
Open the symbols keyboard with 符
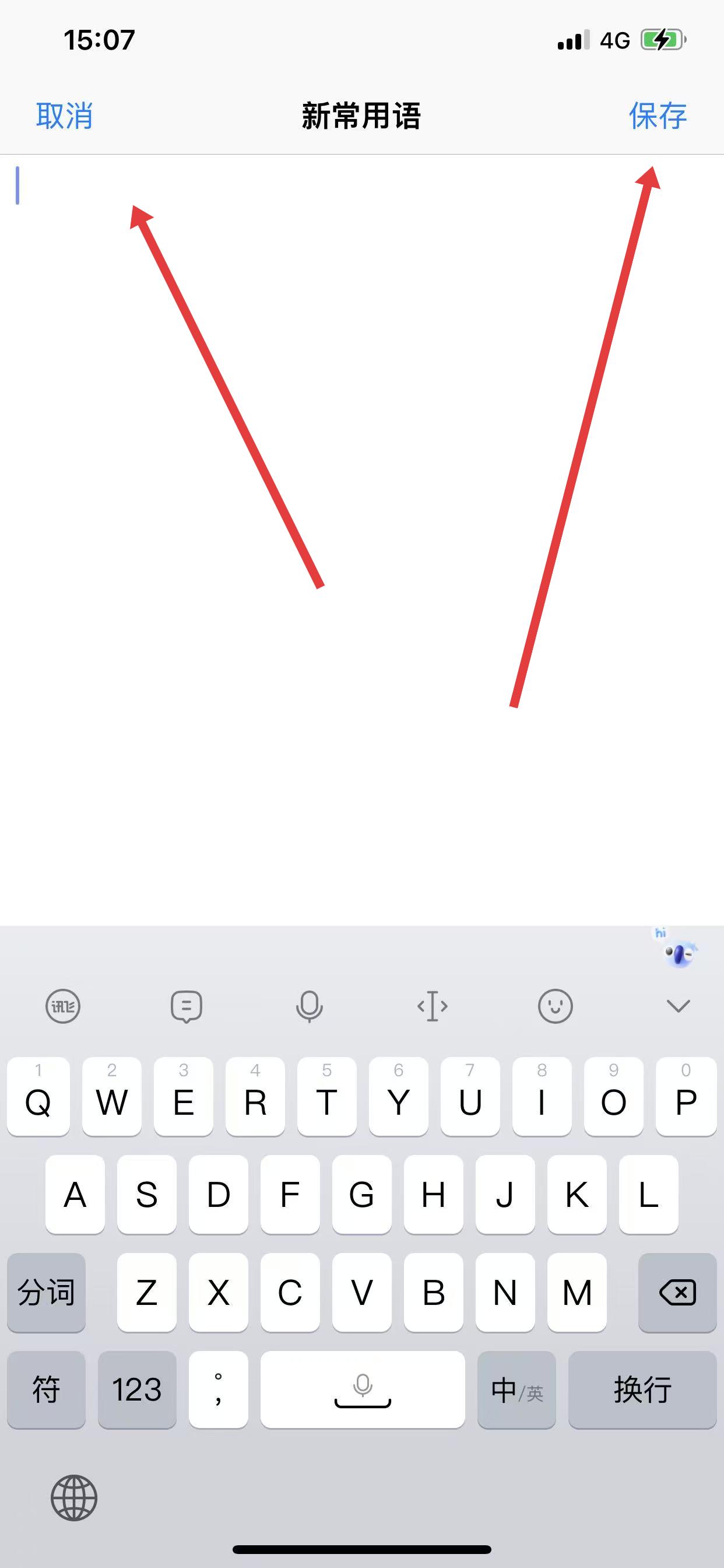(46, 1389)
